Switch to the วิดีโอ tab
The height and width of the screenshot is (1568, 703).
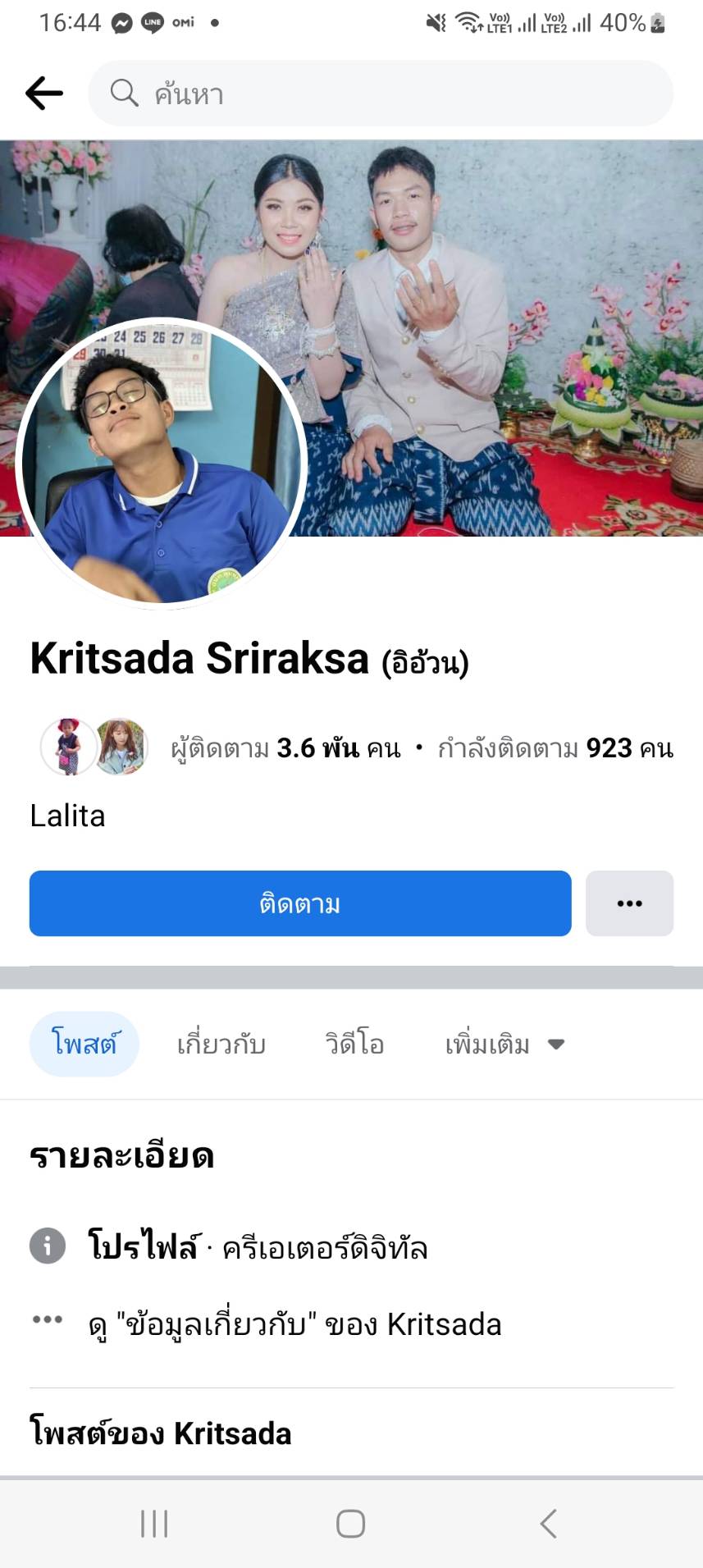(x=354, y=1045)
